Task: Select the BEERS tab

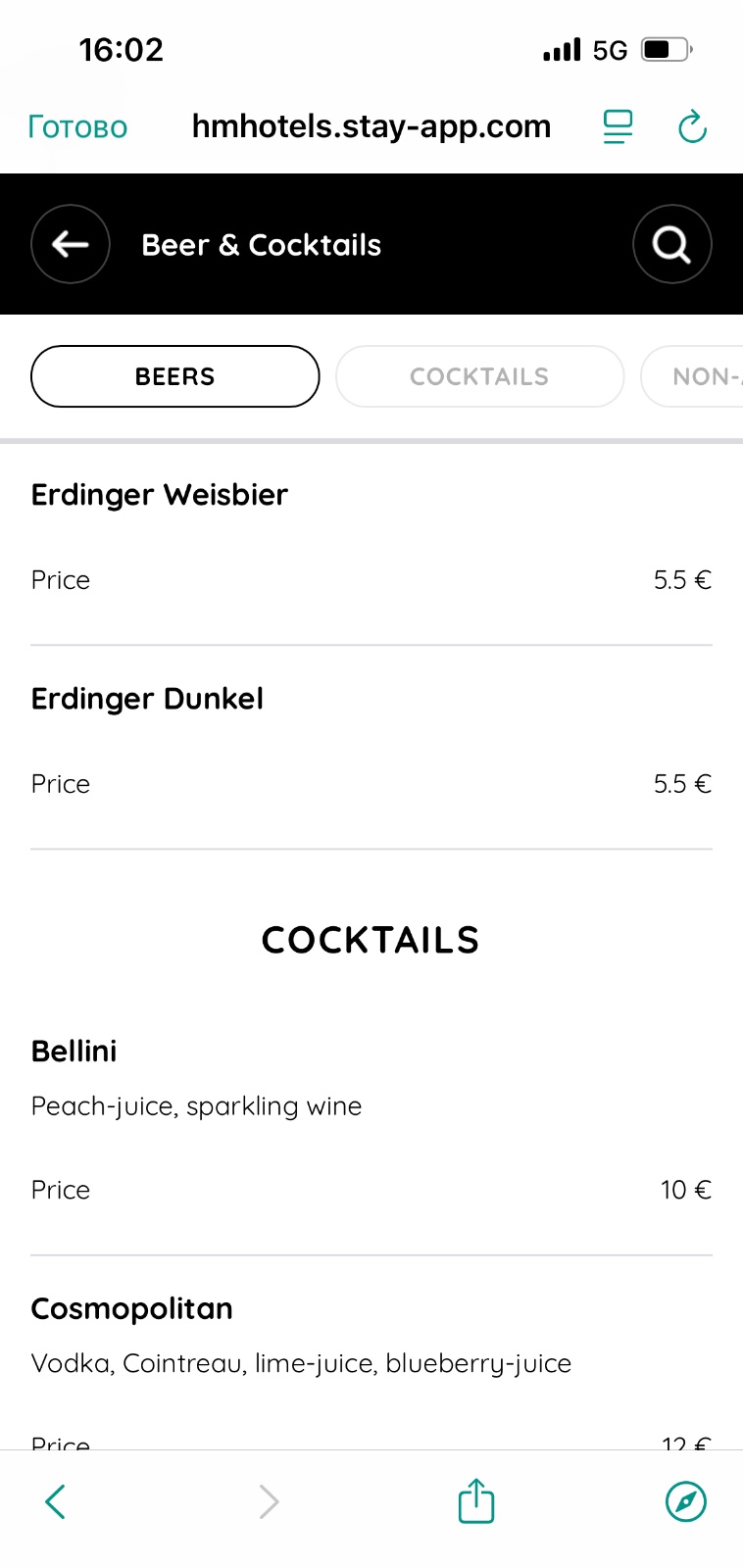Action: (175, 376)
